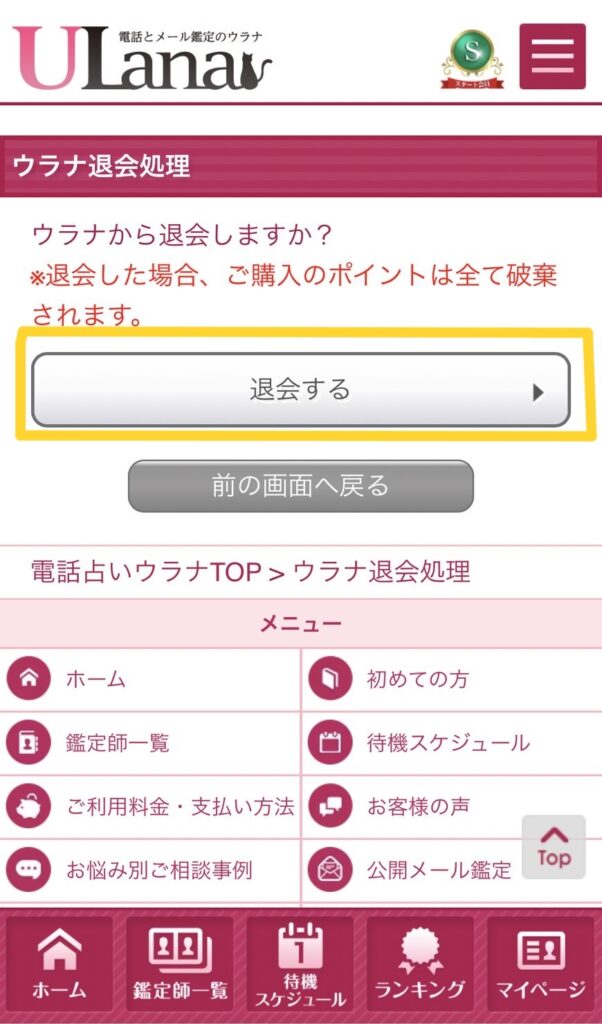Tap the 退会する button
Image resolution: width=602 pixels, height=1024 pixels.
pos(301,389)
